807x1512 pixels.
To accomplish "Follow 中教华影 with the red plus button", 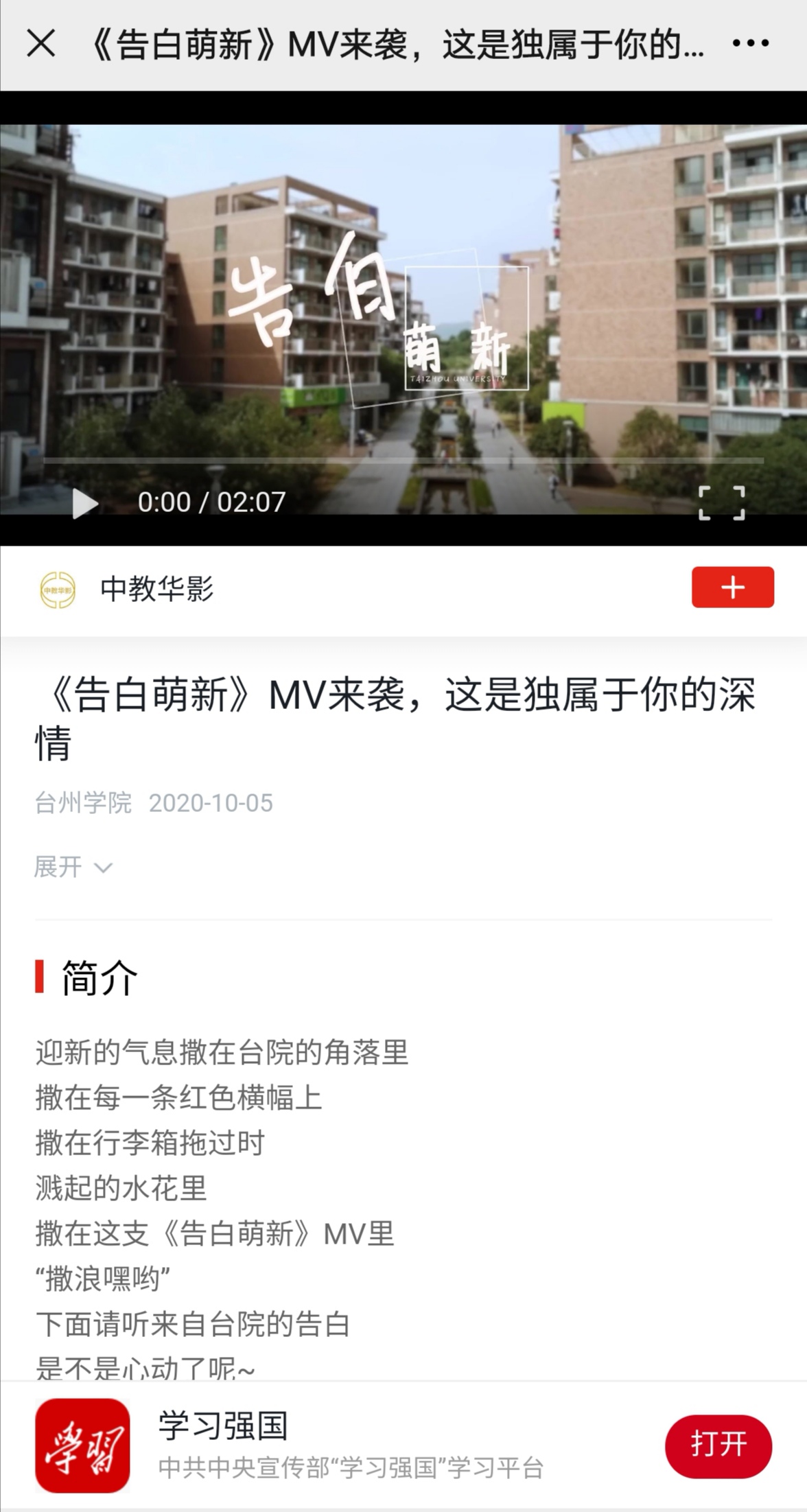I will (x=732, y=588).
